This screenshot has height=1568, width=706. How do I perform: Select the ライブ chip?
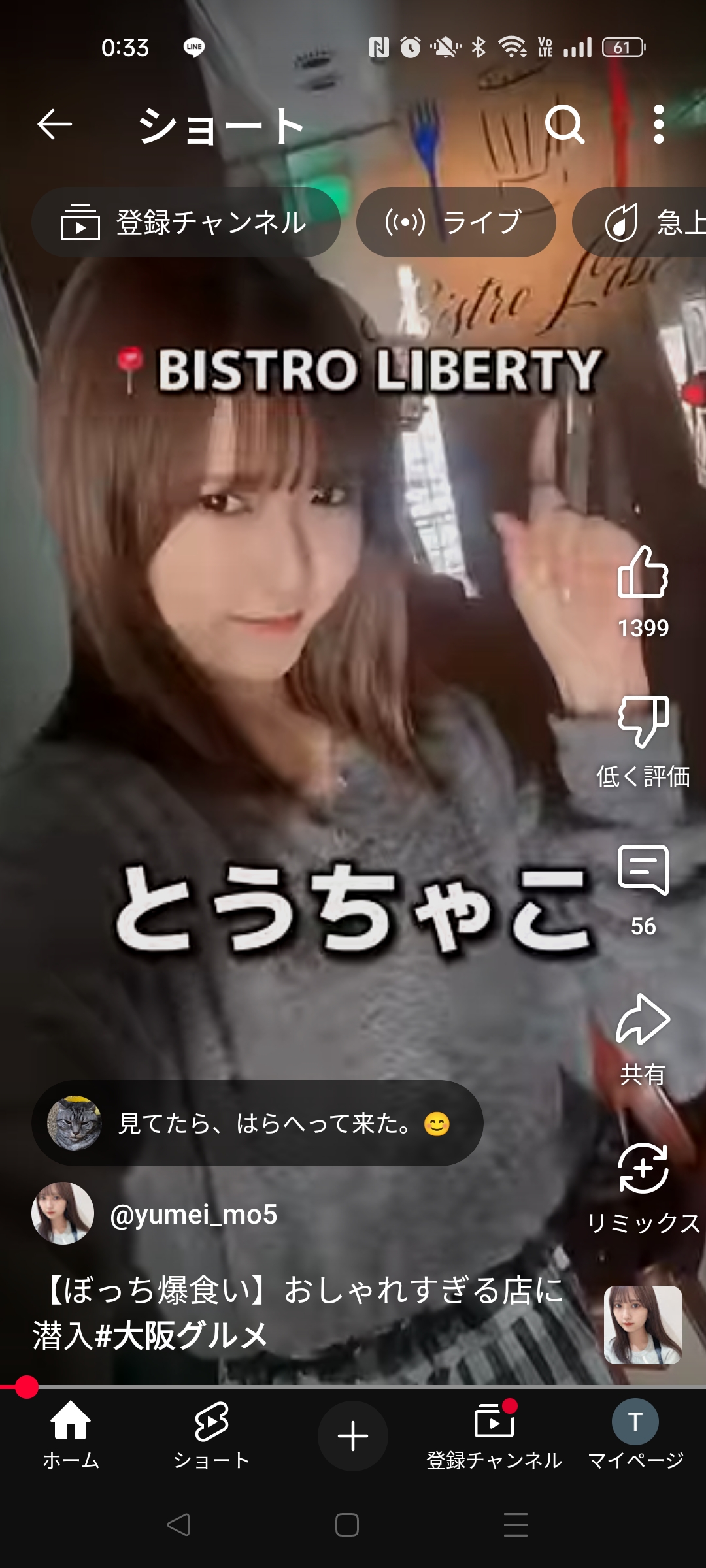pos(456,222)
